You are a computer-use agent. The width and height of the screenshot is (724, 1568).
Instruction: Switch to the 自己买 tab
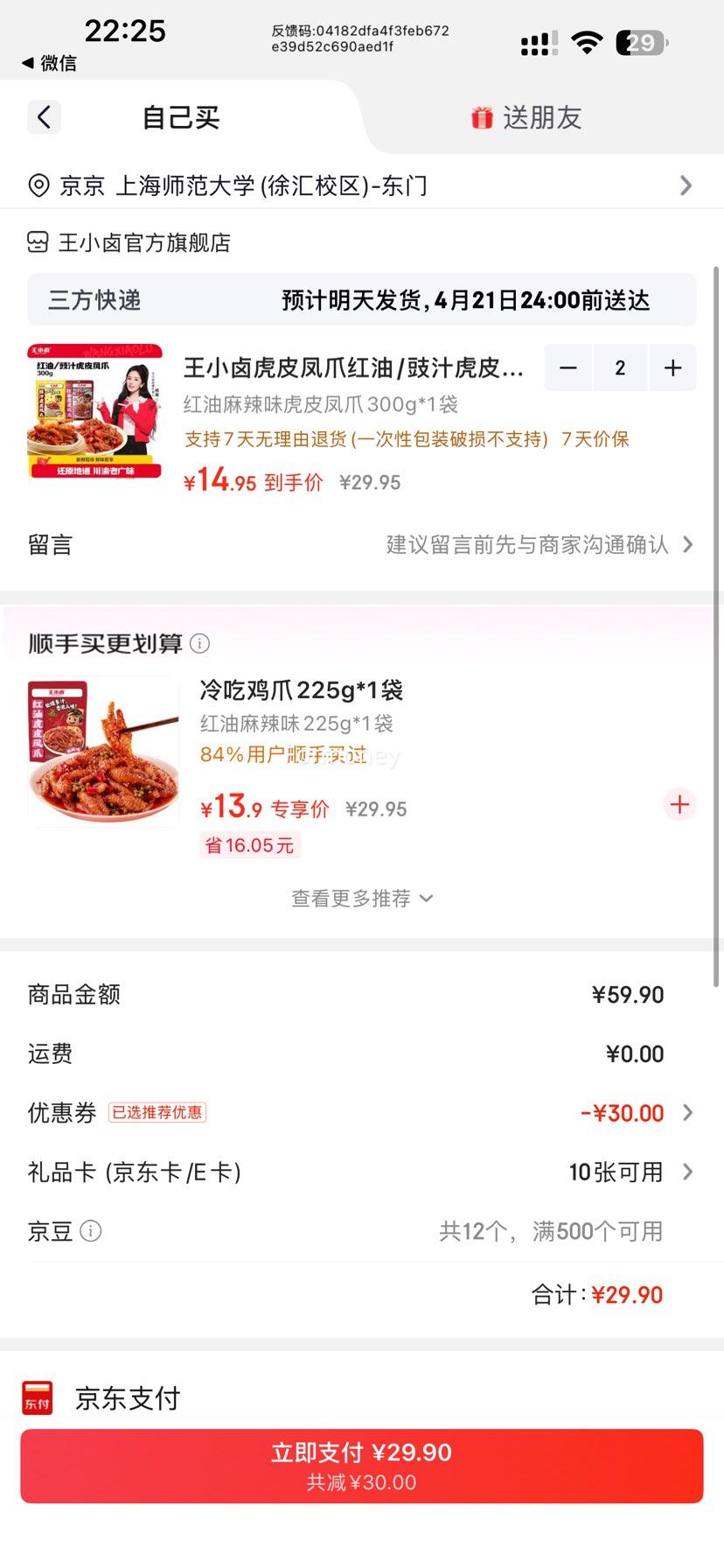pyautogui.click(x=179, y=116)
